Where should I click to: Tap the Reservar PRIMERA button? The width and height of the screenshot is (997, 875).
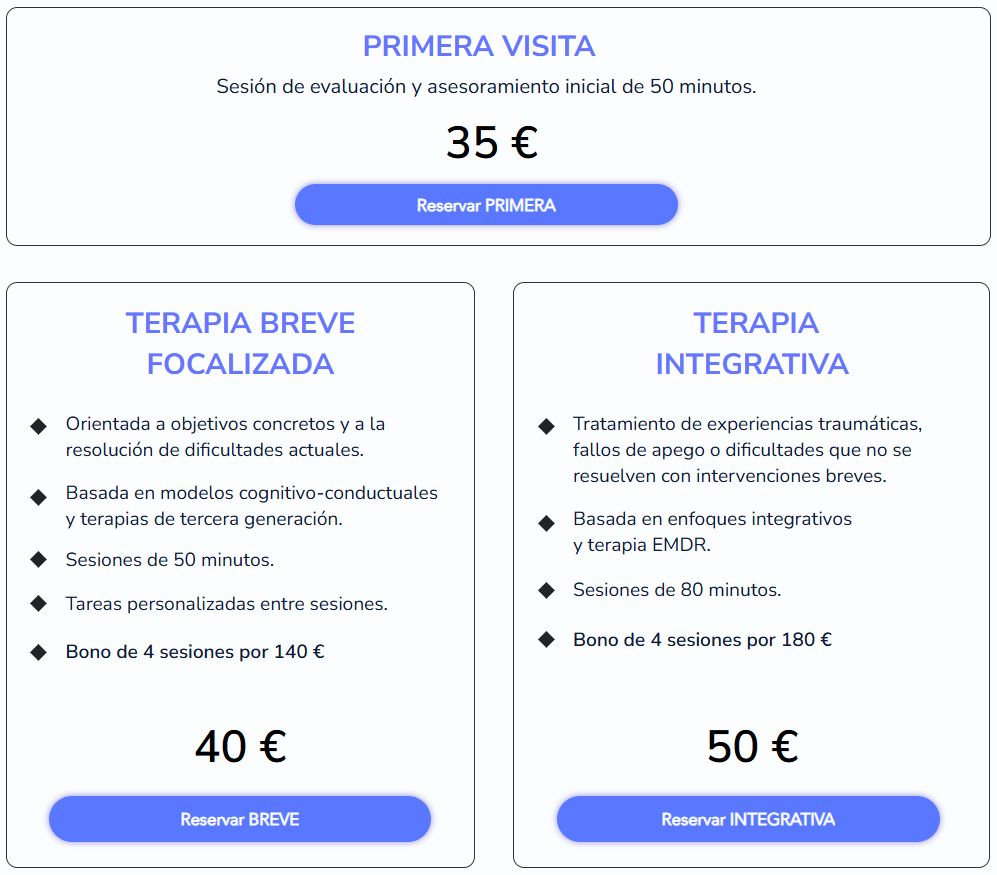pyautogui.click(x=486, y=205)
